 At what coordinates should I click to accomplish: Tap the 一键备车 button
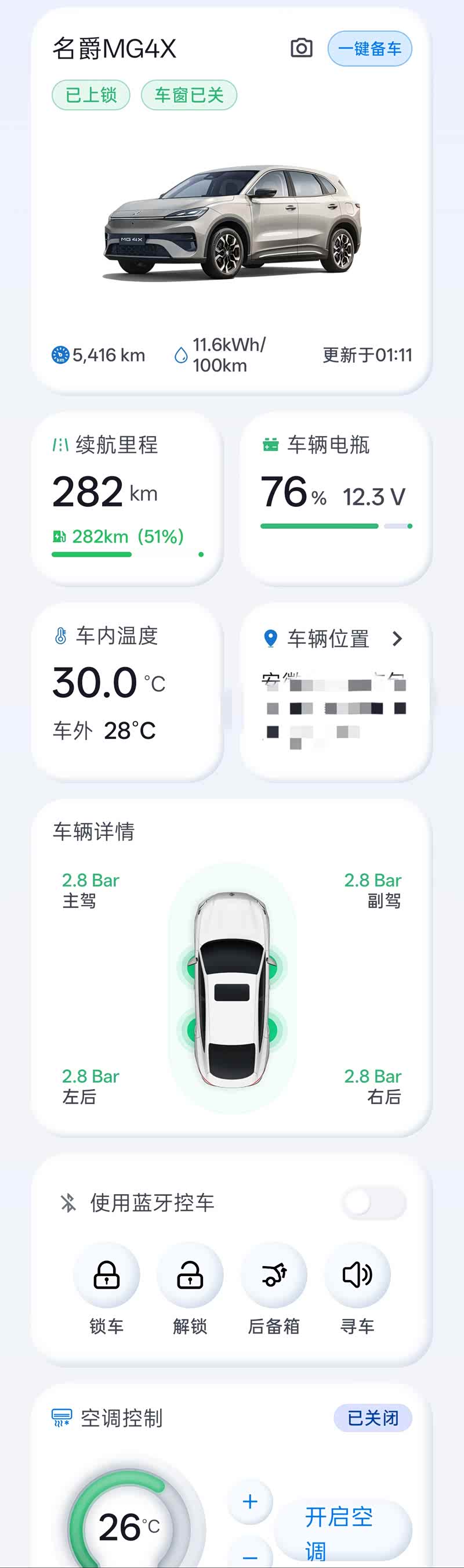[369, 49]
